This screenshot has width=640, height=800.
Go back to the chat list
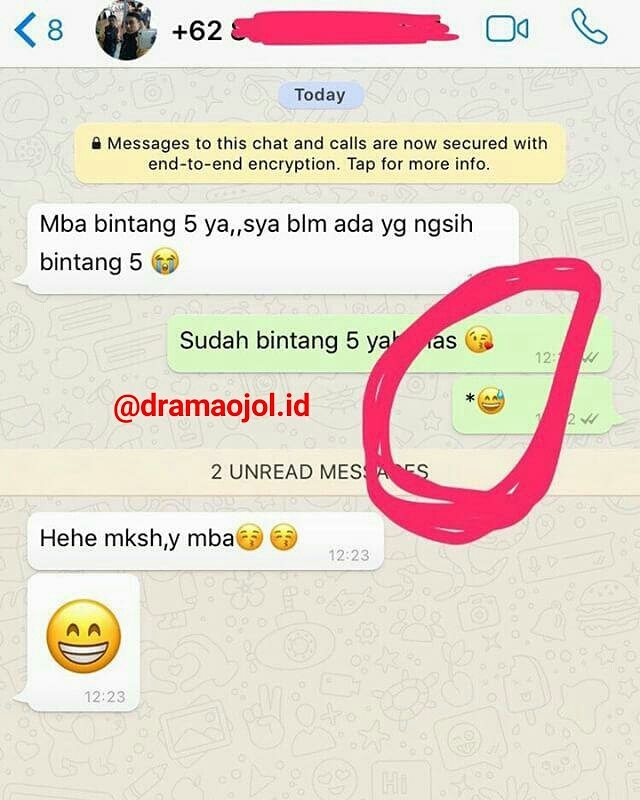[36, 30]
